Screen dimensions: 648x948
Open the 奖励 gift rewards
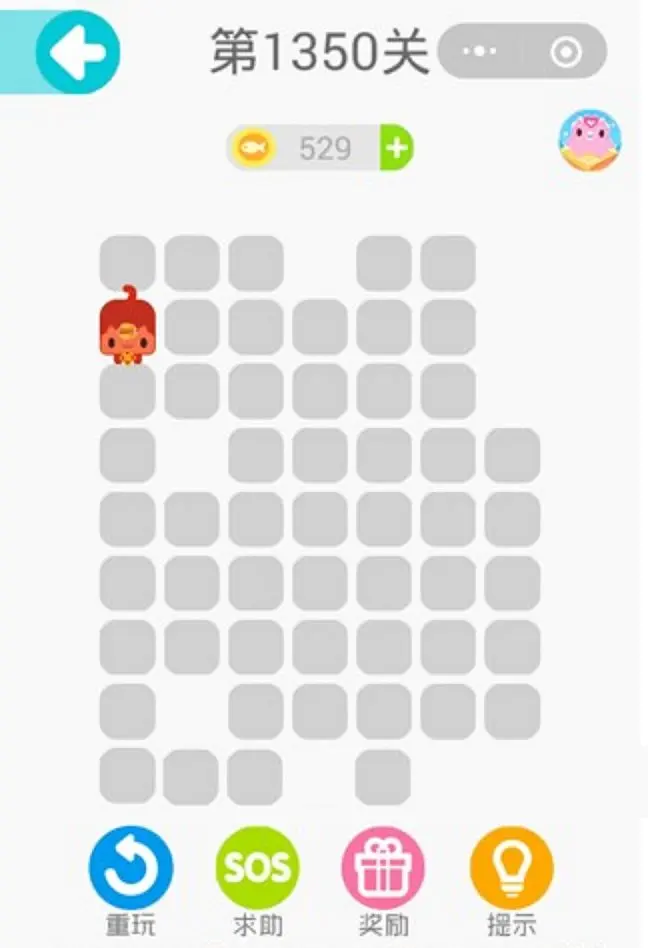(x=383, y=868)
